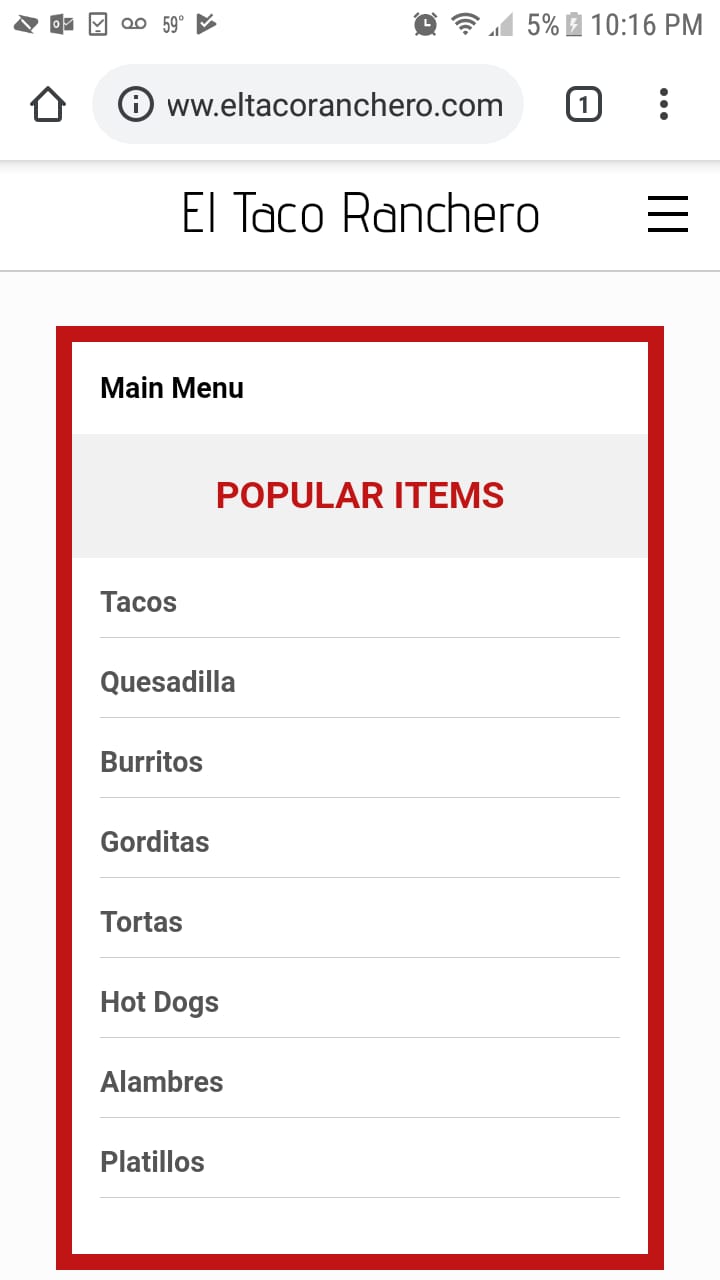Screen dimensions: 720x1280
Task: Open the tab switcher
Action: (584, 104)
